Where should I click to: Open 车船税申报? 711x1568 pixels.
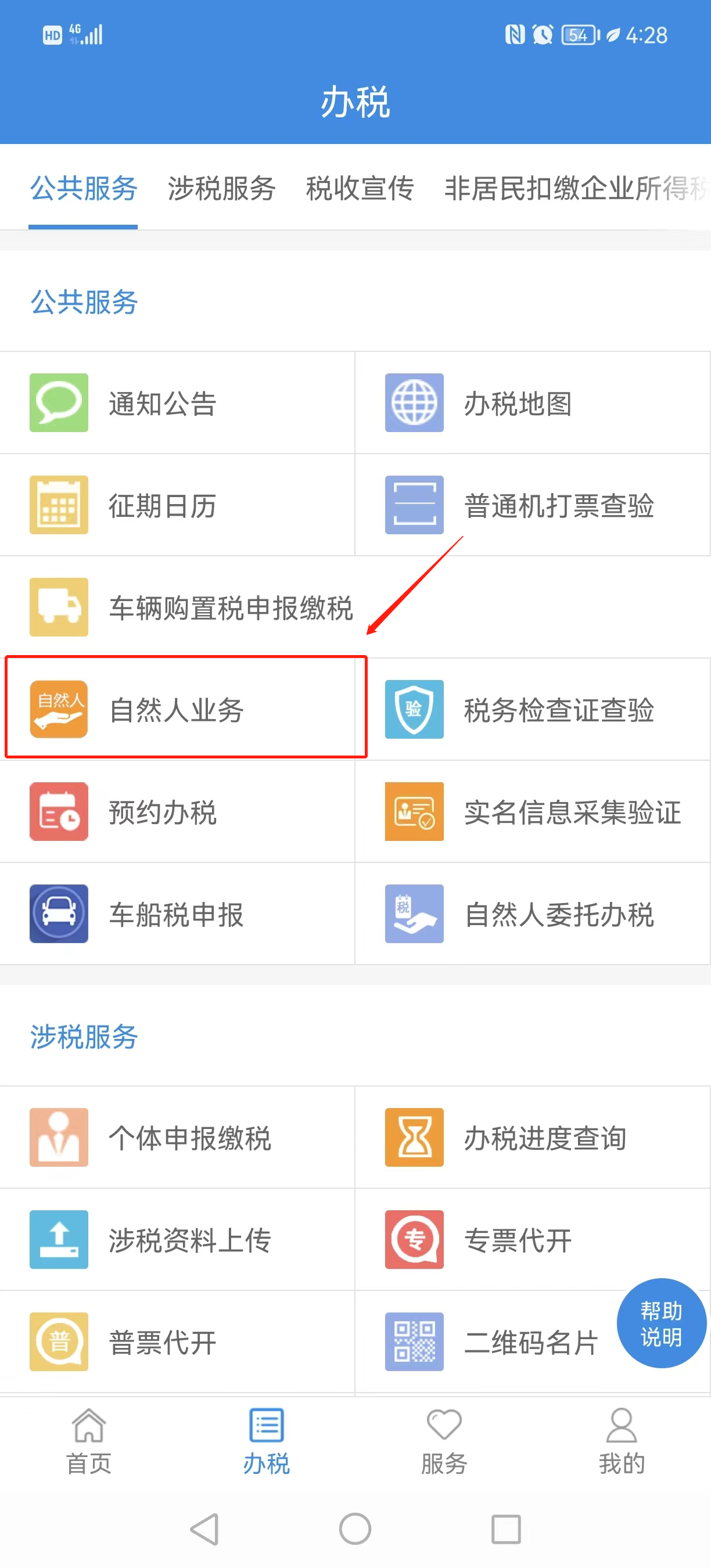[177, 914]
